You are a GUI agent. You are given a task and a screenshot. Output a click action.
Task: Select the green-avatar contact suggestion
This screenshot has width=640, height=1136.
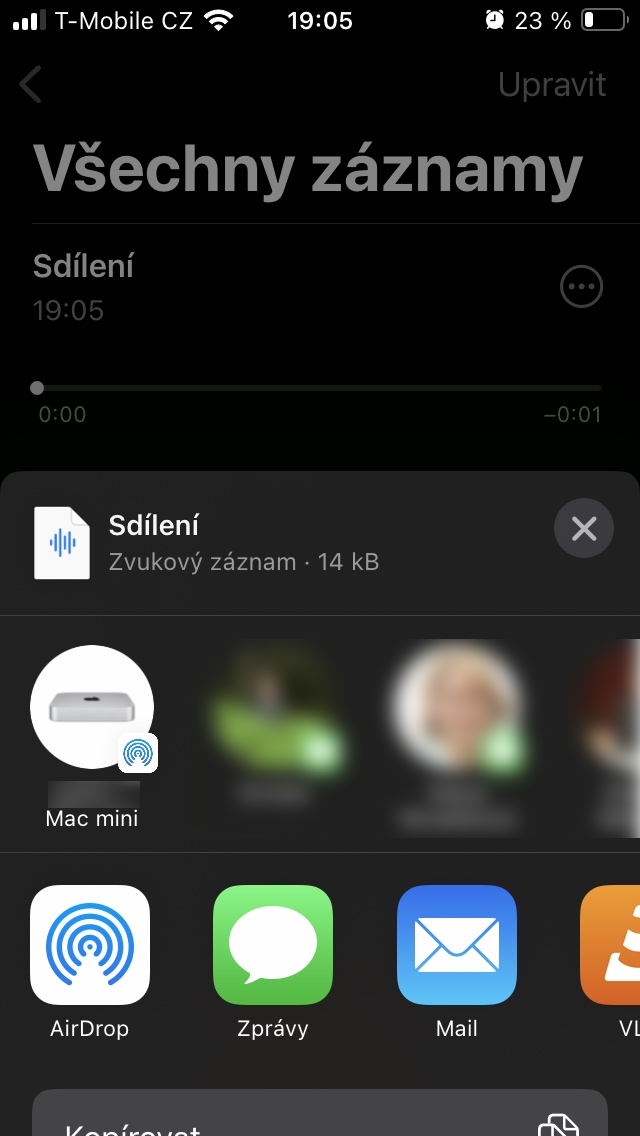pyautogui.click(x=275, y=708)
